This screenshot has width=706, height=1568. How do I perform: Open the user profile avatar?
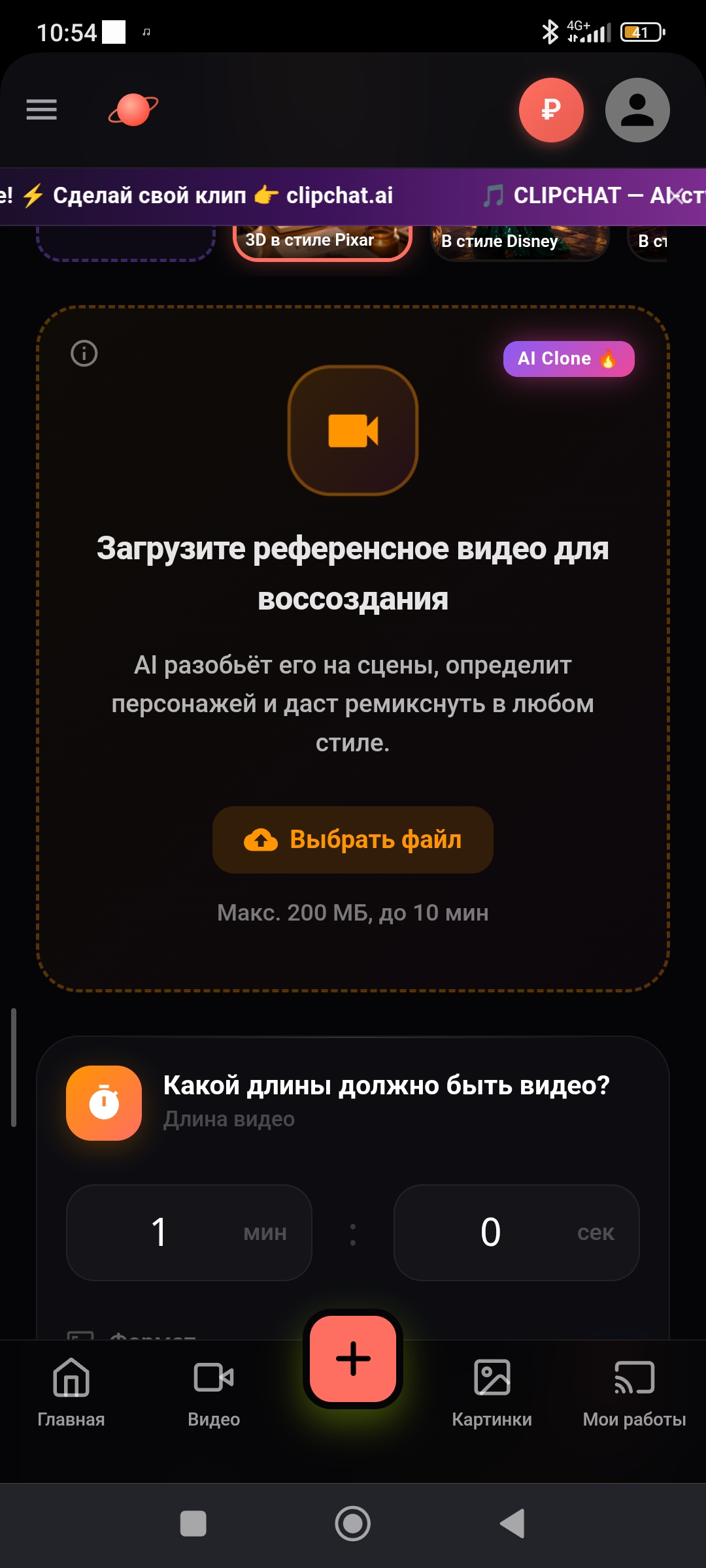[x=637, y=110]
